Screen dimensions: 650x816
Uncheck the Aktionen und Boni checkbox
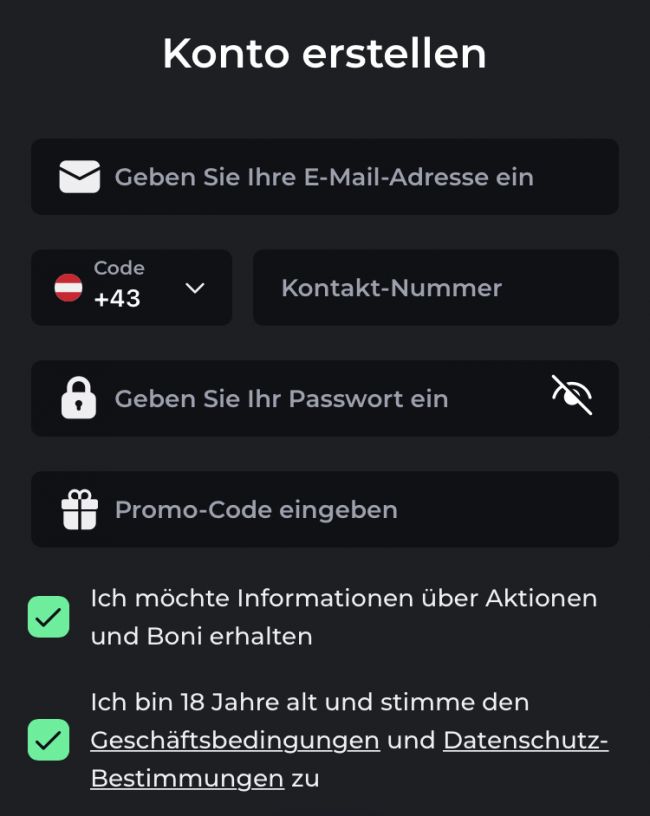coord(48,617)
